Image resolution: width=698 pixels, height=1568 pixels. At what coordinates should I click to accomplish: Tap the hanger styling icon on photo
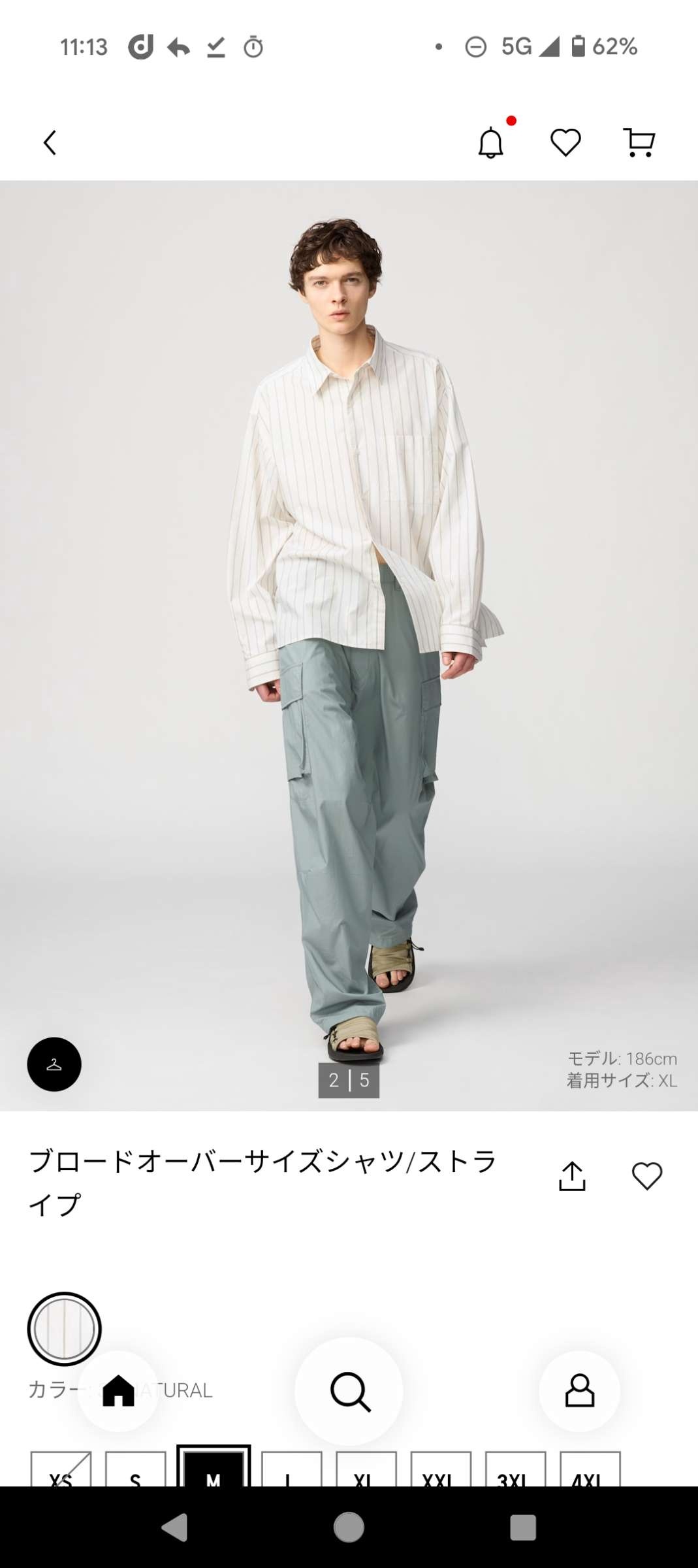[54, 1064]
